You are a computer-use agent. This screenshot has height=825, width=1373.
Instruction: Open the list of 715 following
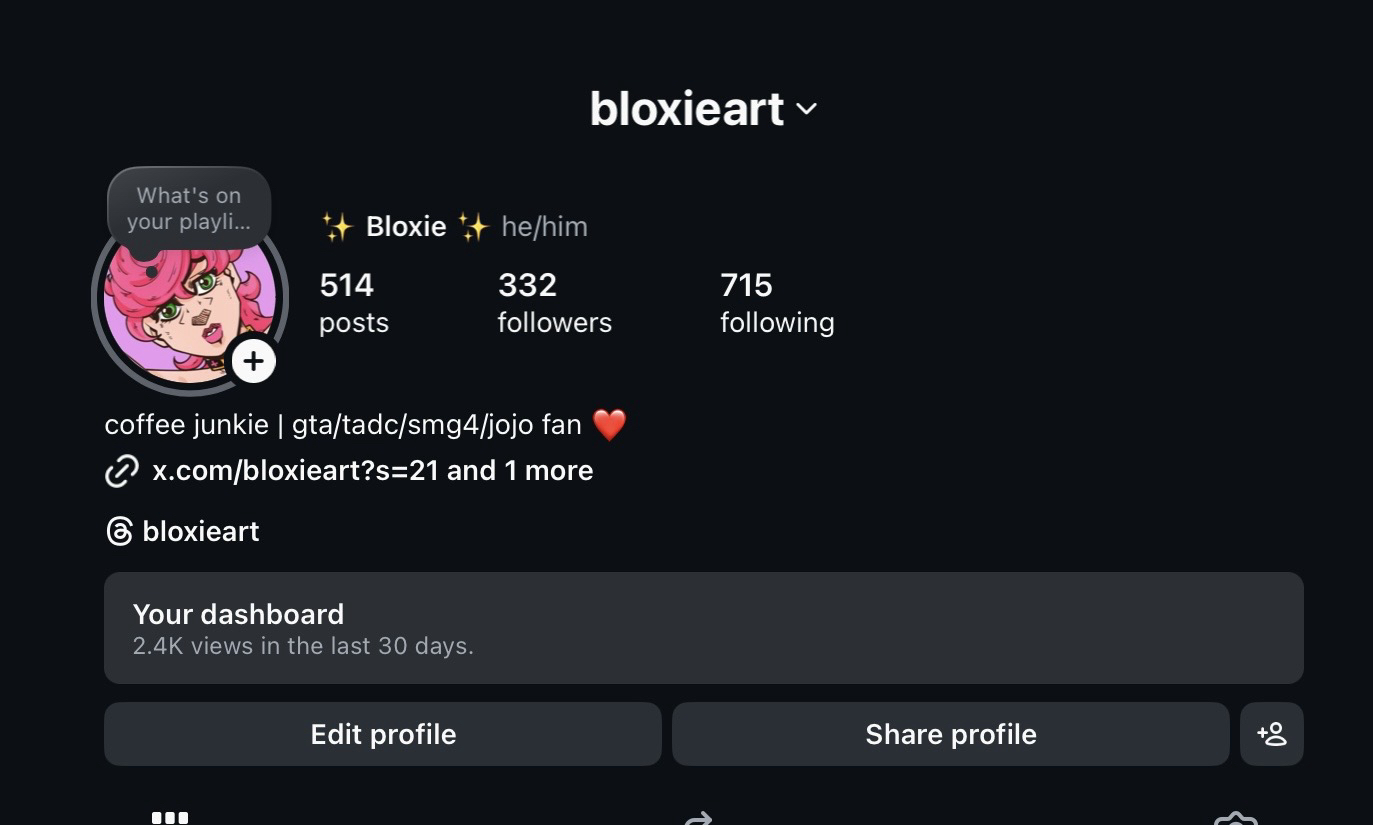click(776, 303)
